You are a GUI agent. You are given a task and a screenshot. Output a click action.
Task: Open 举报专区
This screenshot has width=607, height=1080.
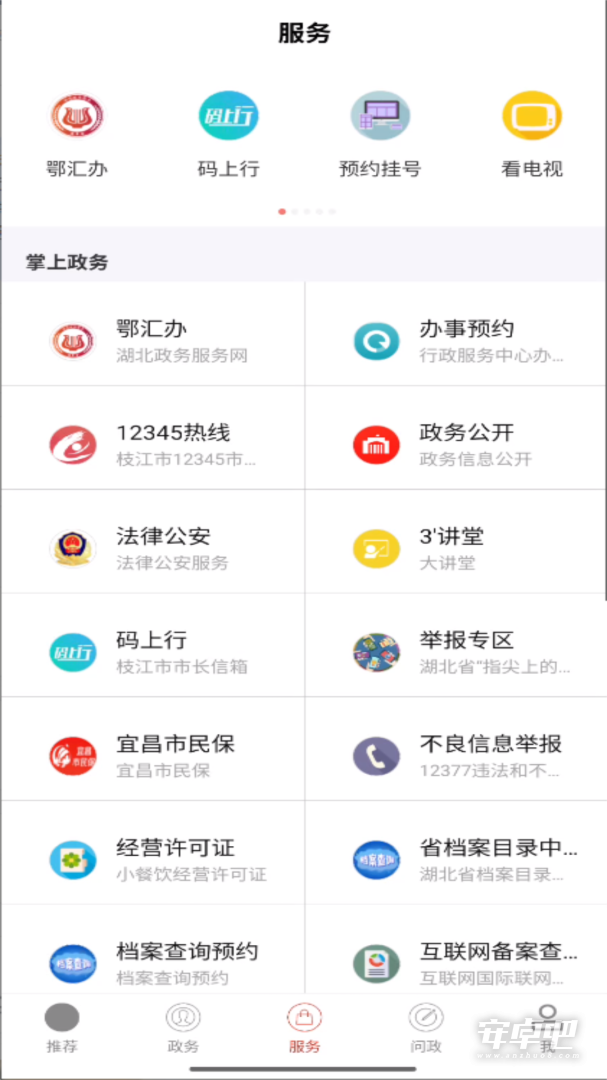pos(455,645)
